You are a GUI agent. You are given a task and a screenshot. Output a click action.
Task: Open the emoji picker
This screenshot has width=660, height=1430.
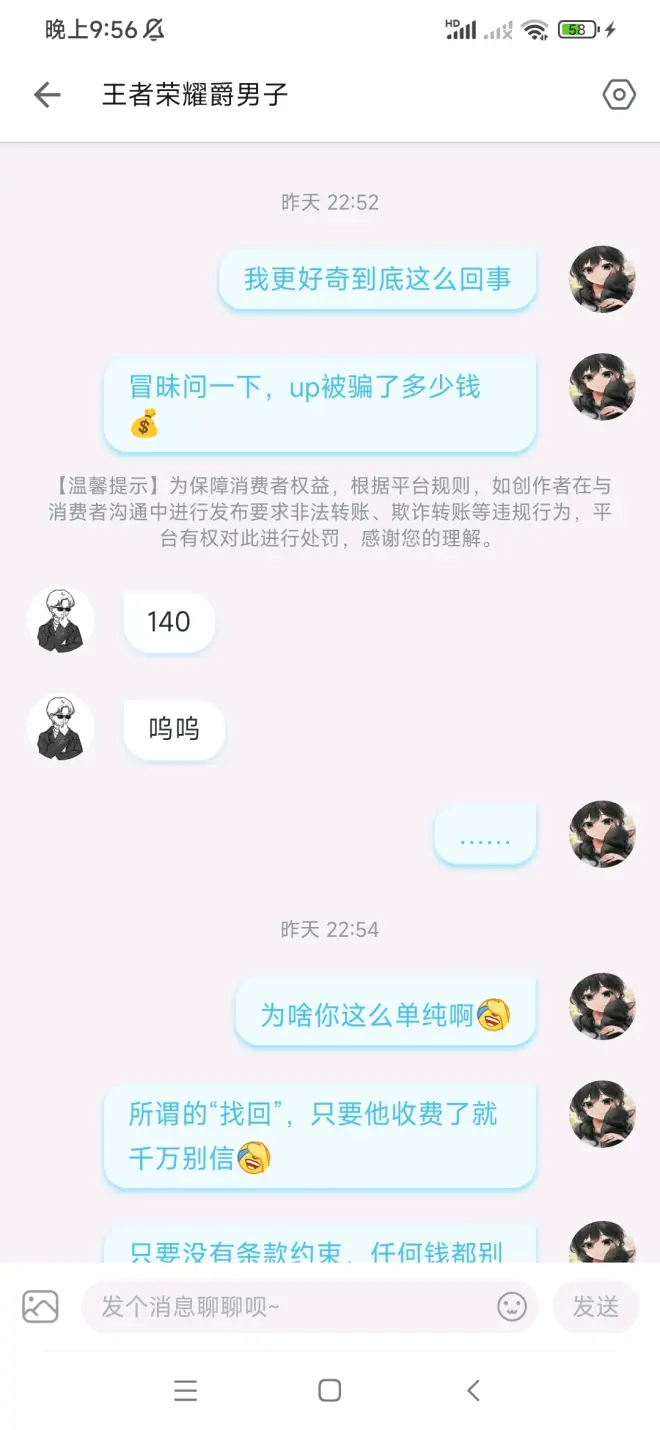[512, 1306]
